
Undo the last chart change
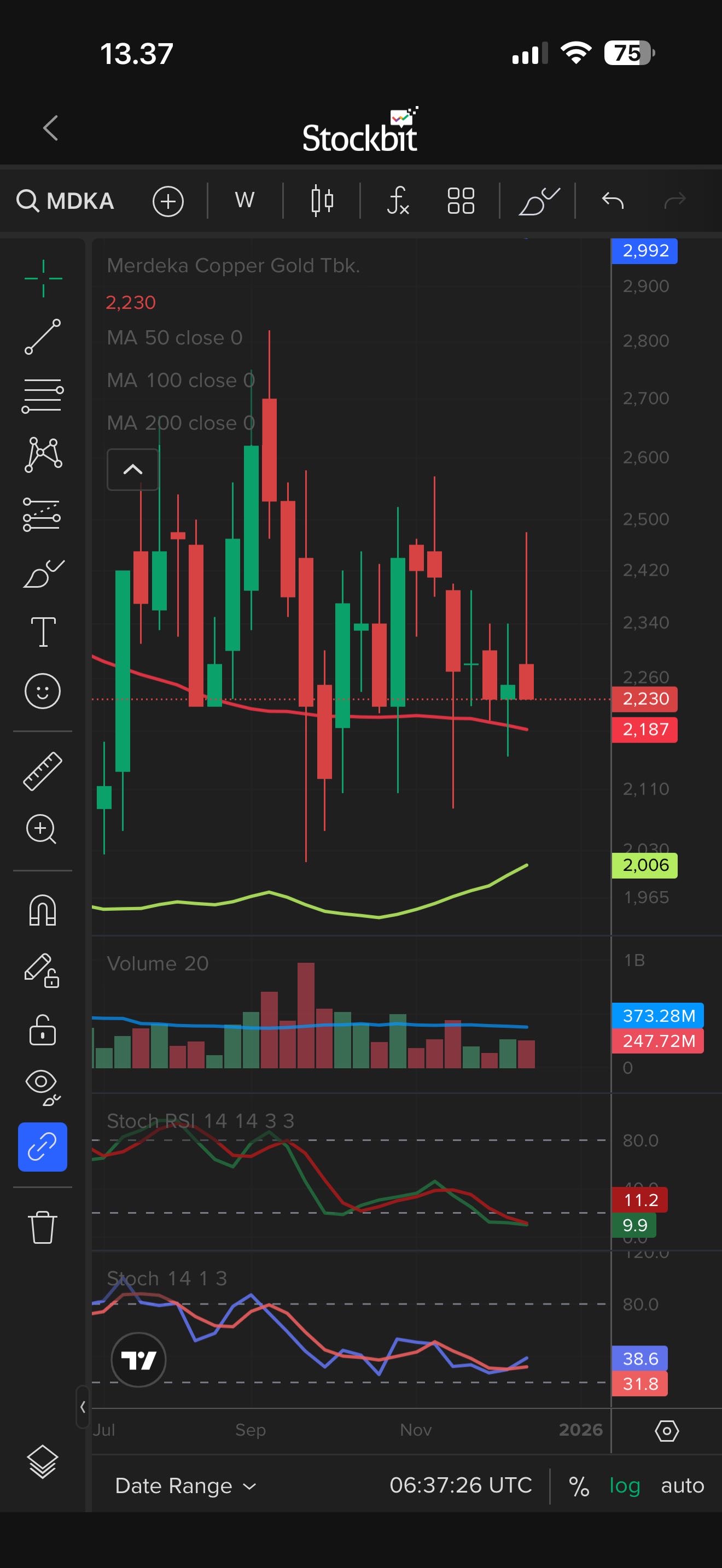click(x=613, y=200)
